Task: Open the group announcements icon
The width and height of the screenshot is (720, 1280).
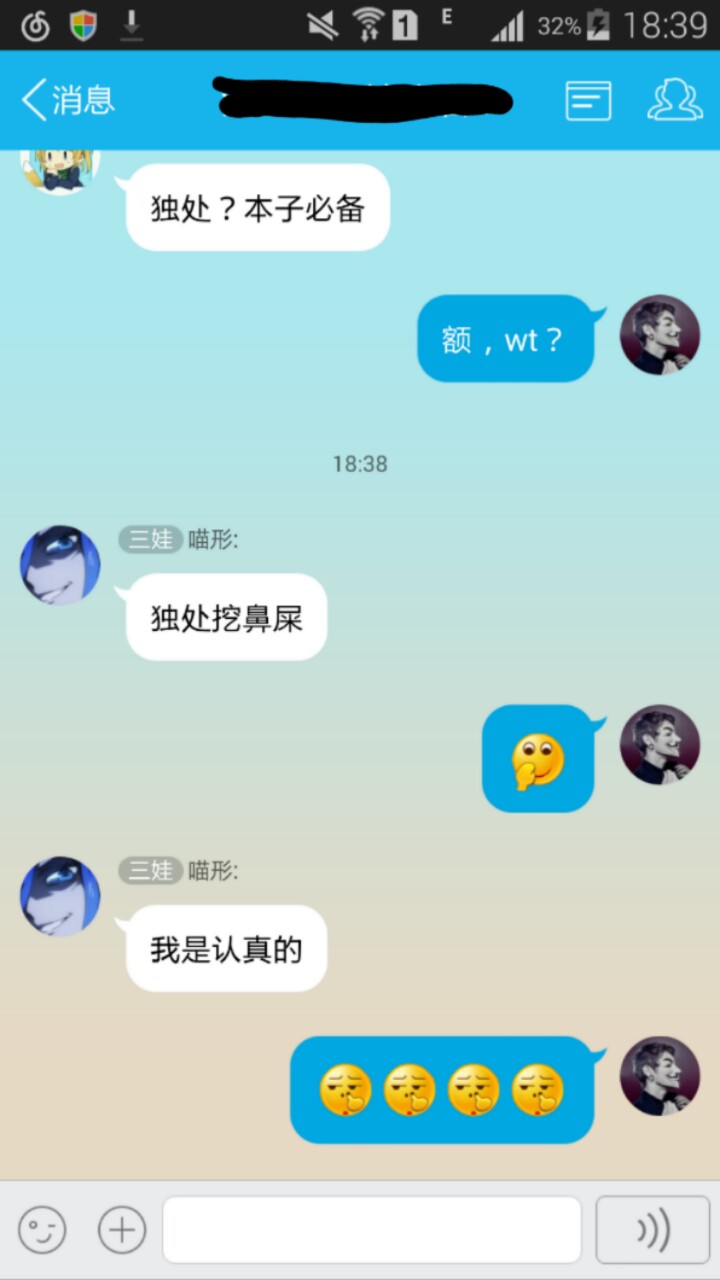Action: 588,101
